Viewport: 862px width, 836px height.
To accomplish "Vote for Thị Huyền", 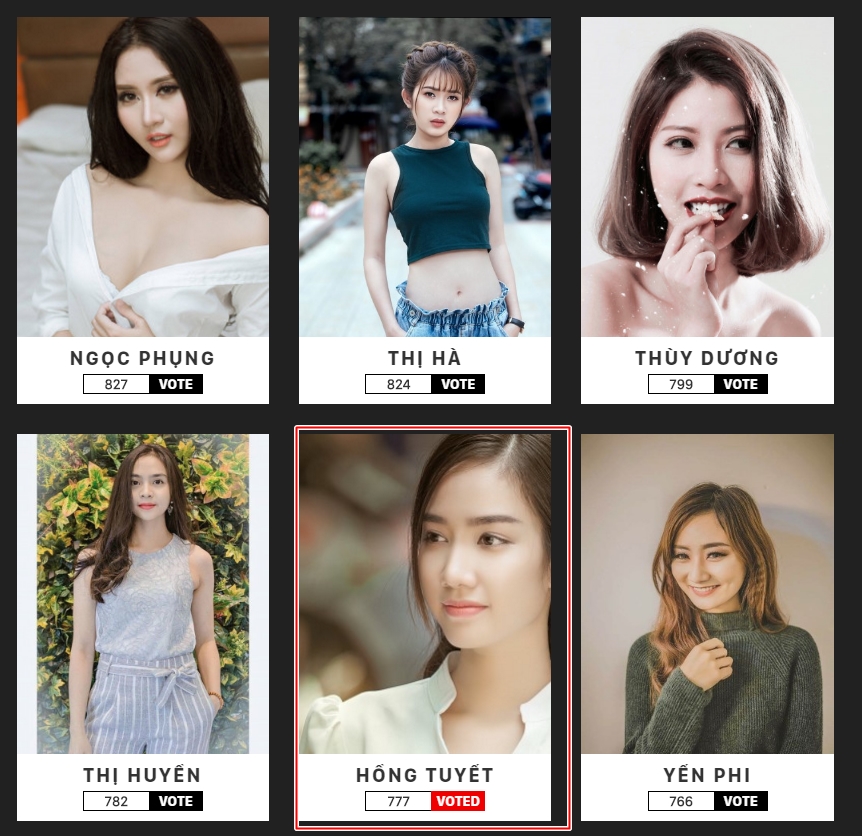I will point(176,801).
